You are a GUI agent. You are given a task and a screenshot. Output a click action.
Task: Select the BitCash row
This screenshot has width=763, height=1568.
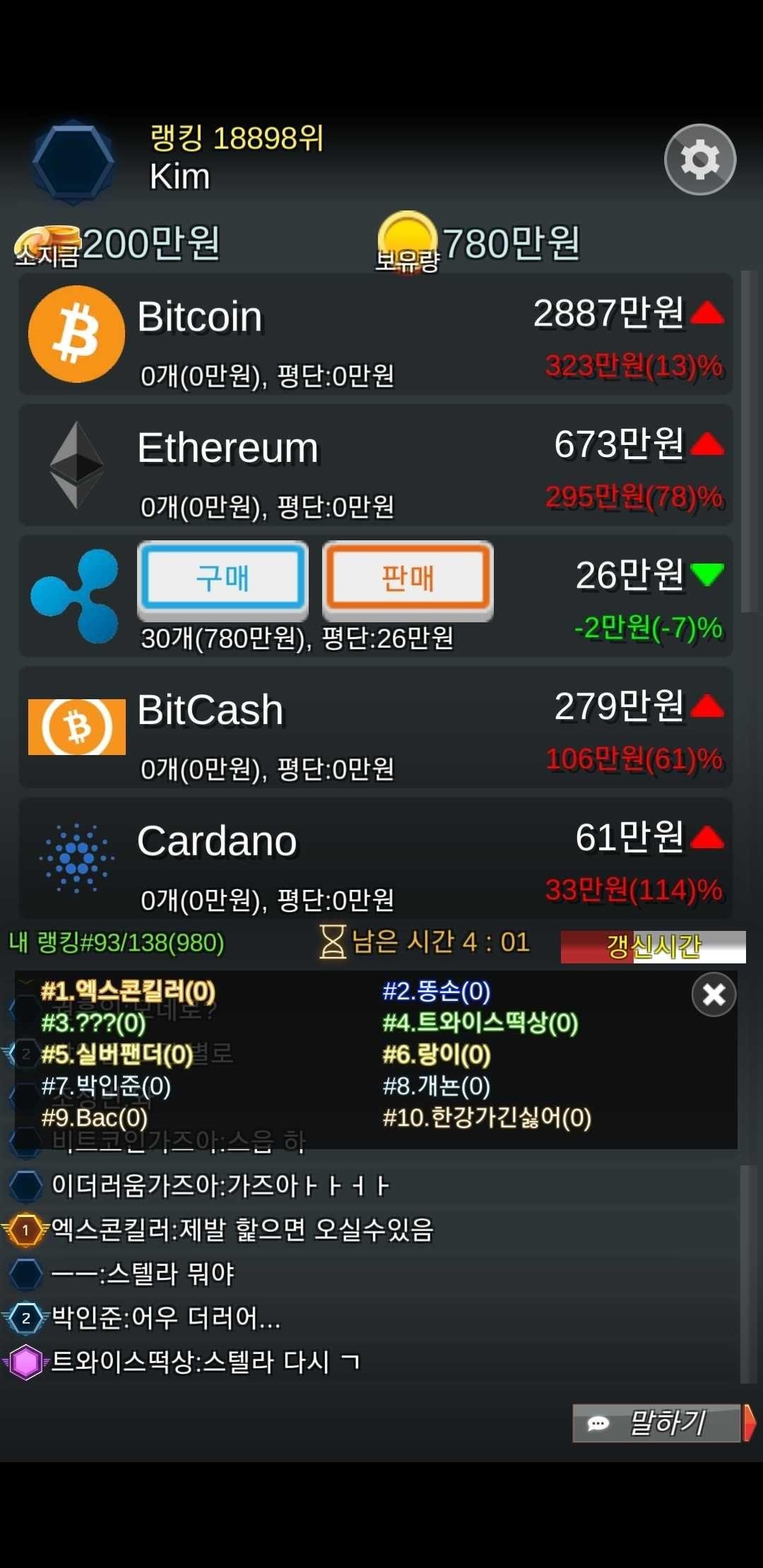(x=374, y=727)
